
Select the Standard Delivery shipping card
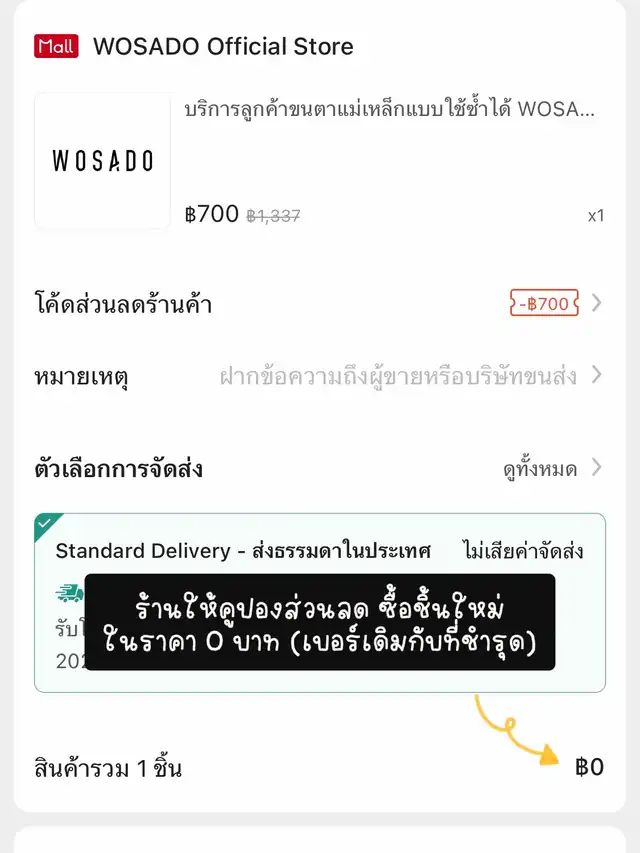point(319,551)
